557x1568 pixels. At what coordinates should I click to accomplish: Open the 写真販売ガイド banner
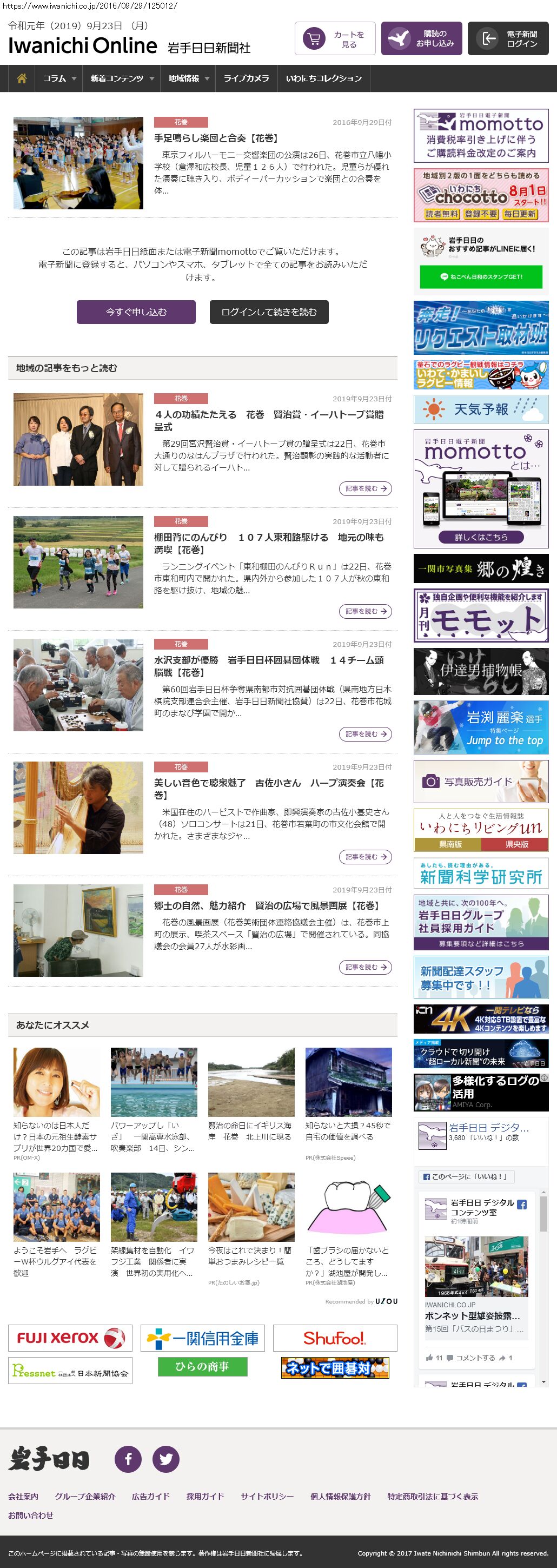tap(481, 782)
